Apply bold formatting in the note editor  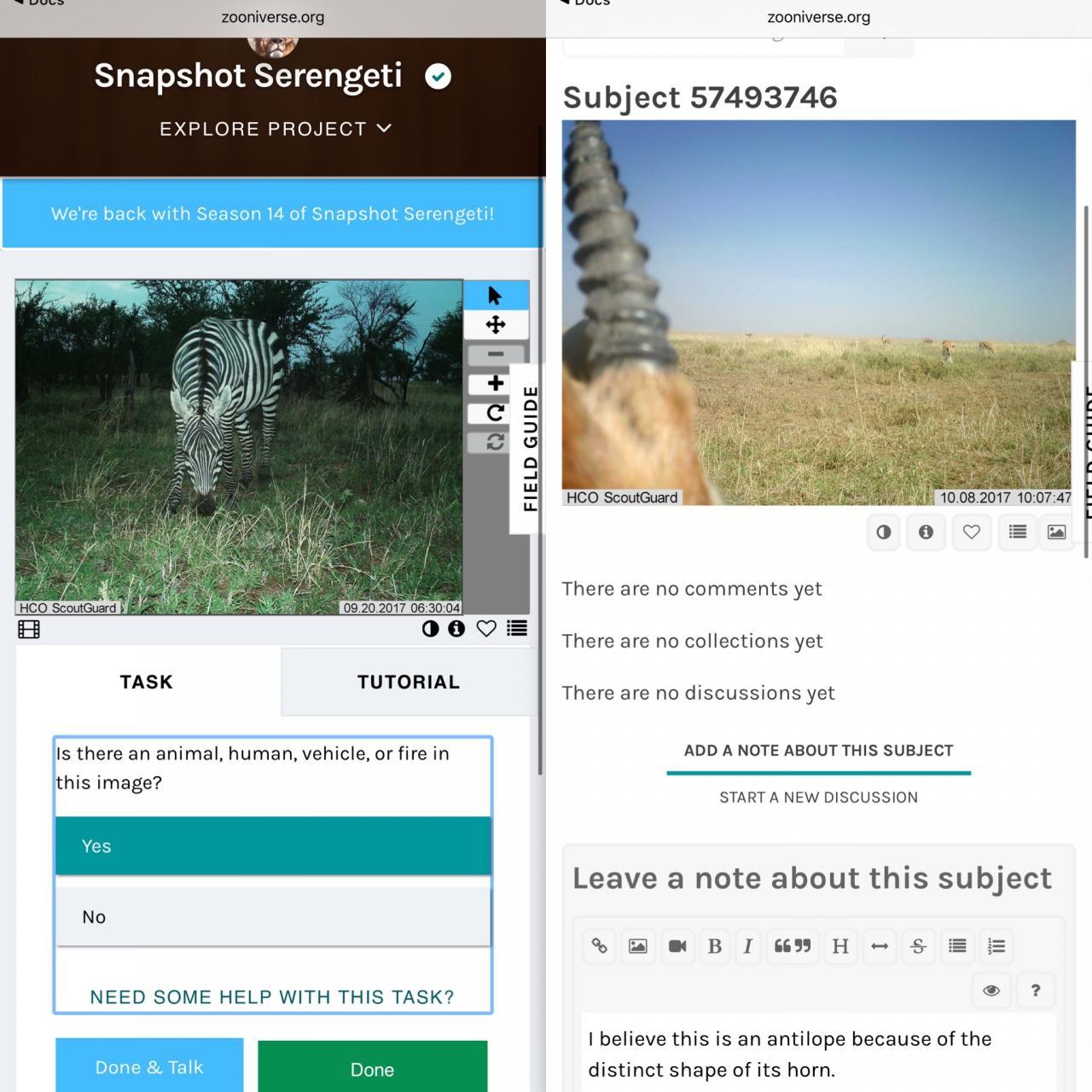coord(715,946)
